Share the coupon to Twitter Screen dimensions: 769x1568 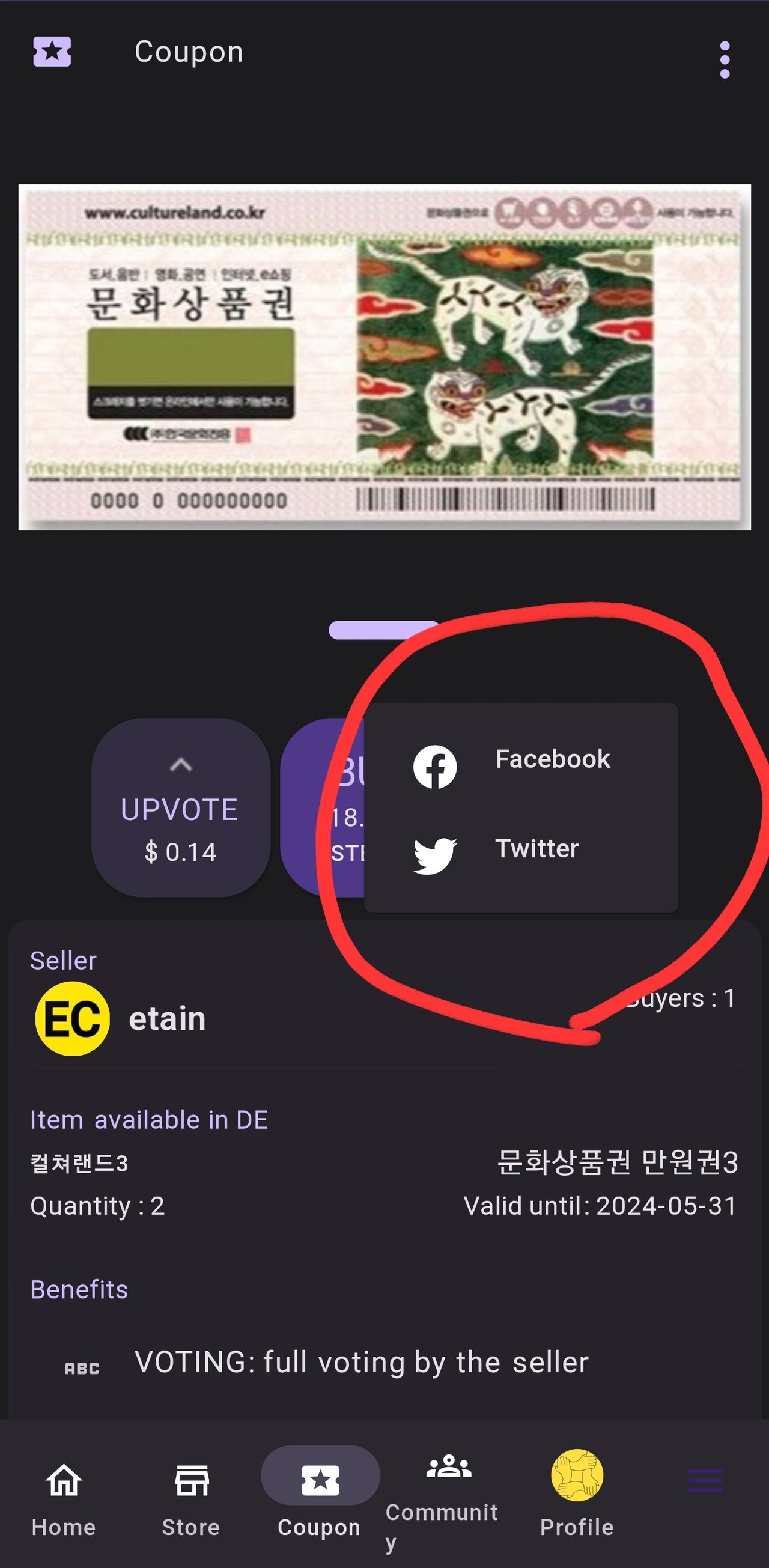point(521,851)
